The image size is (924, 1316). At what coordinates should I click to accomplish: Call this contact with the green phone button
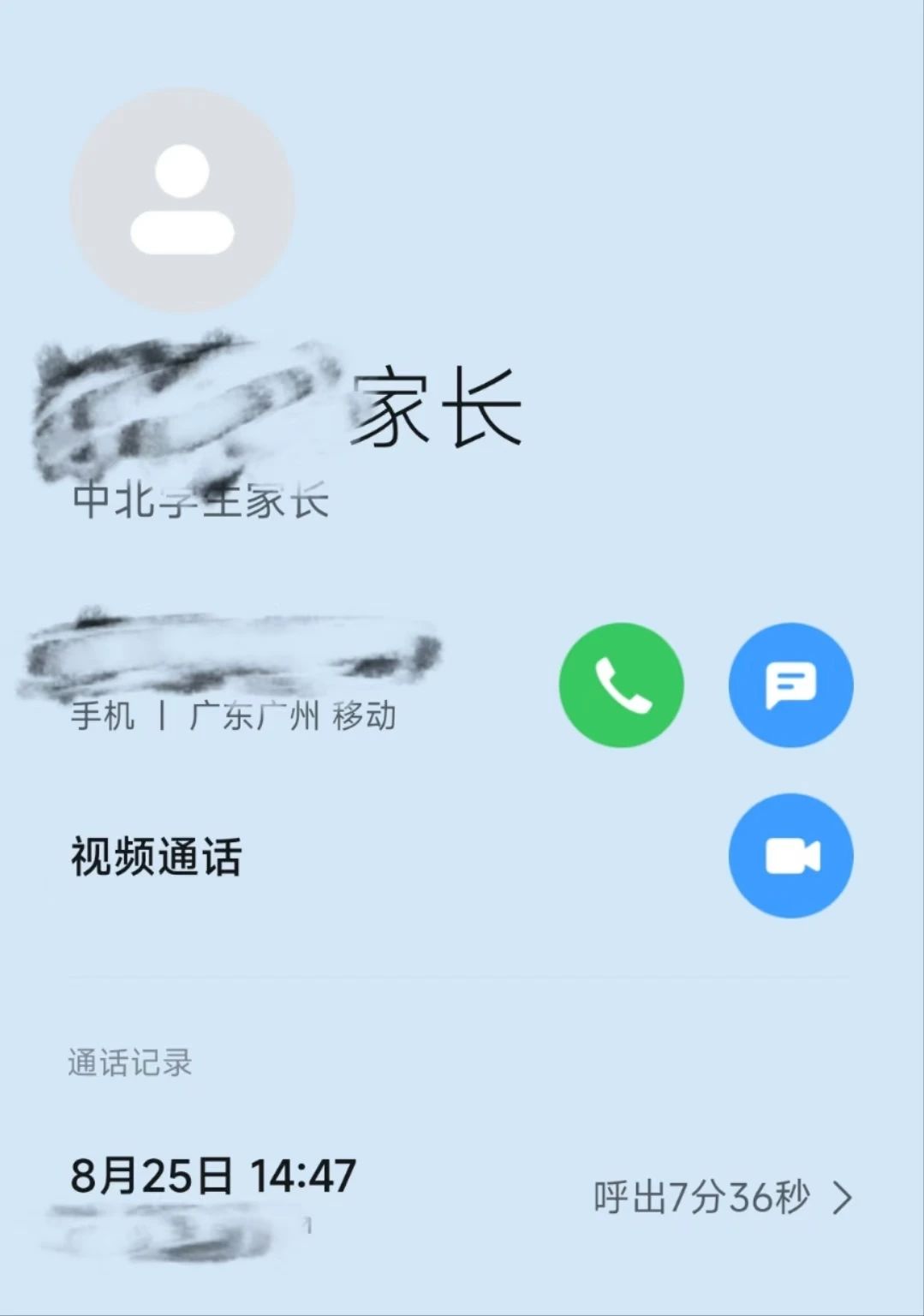pyautogui.click(x=621, y=685)
